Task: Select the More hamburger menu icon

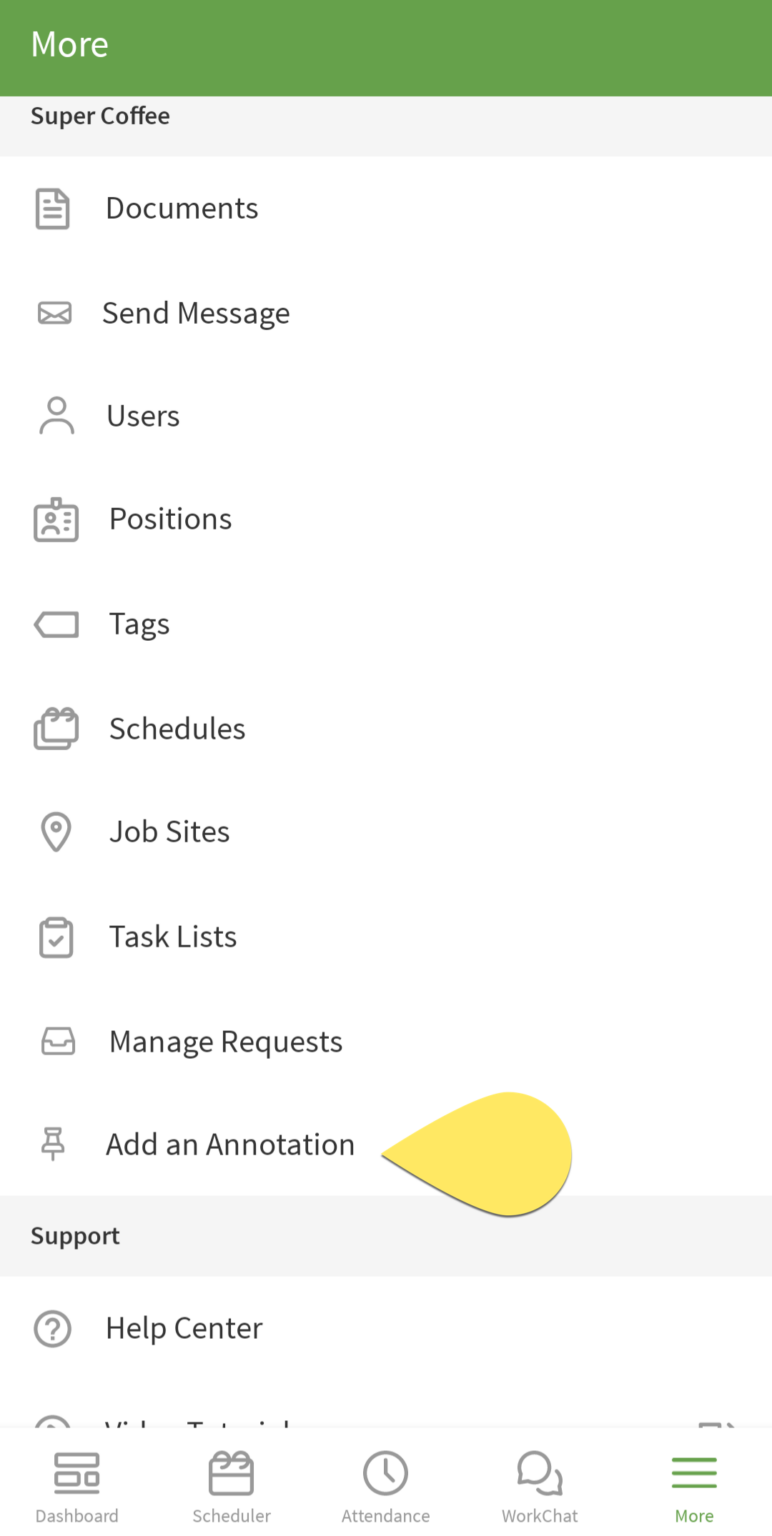Action: [694, 1472]
